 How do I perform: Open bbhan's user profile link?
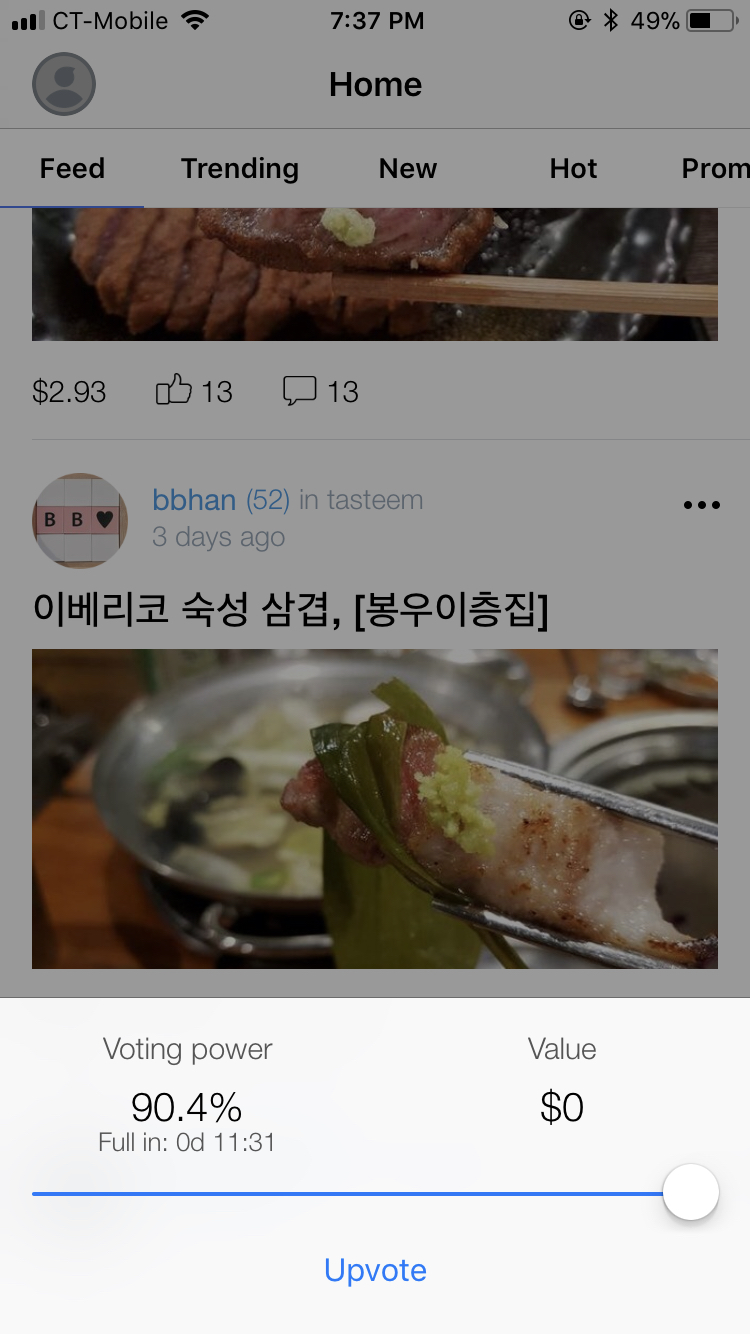pyautogui.click(x=194, y=500)
